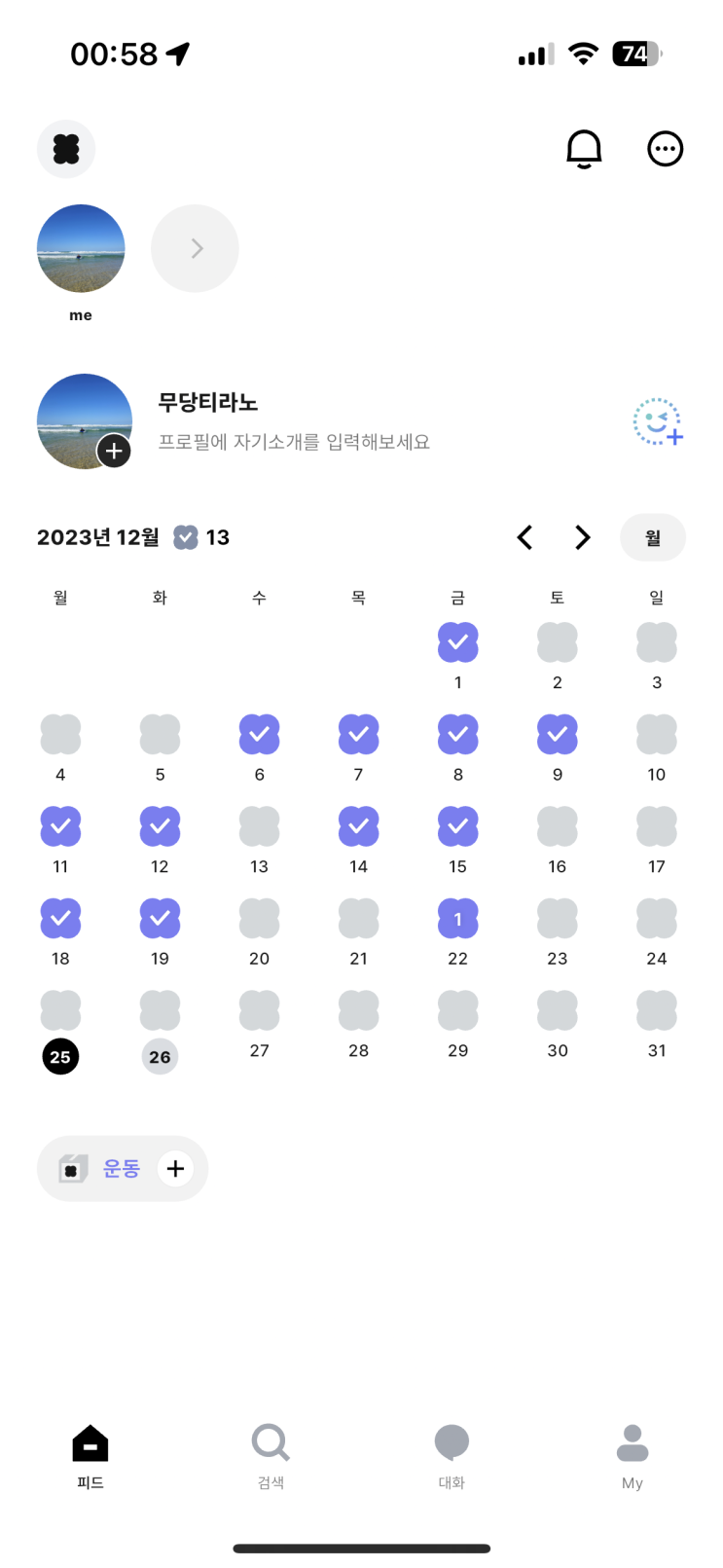Image resolution: width=723 pixels, height=1568 pixels.
Task: View completed tasks for December 1
Action: pos(458,643)
